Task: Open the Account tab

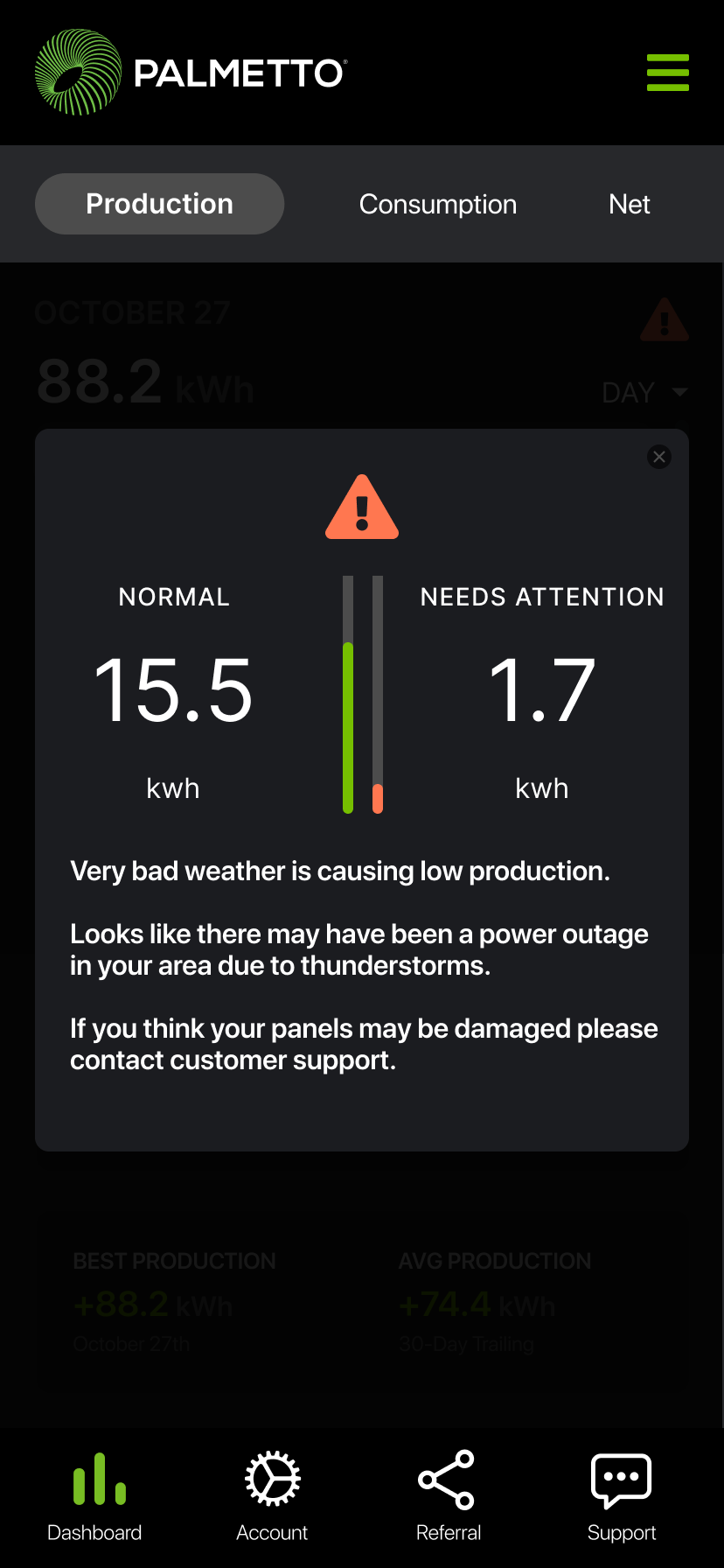Action: point(272,1495)
